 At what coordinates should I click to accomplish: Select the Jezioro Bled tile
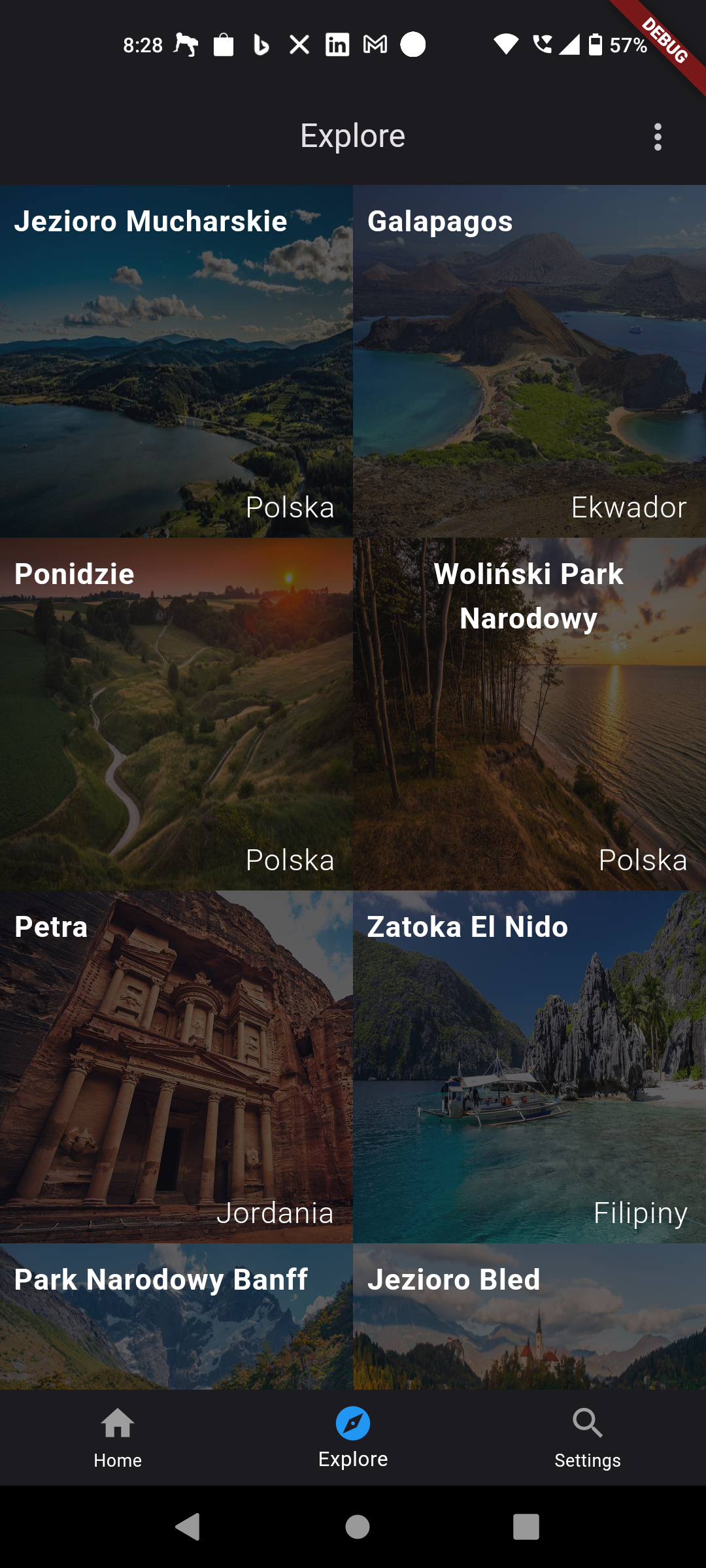529,1316
